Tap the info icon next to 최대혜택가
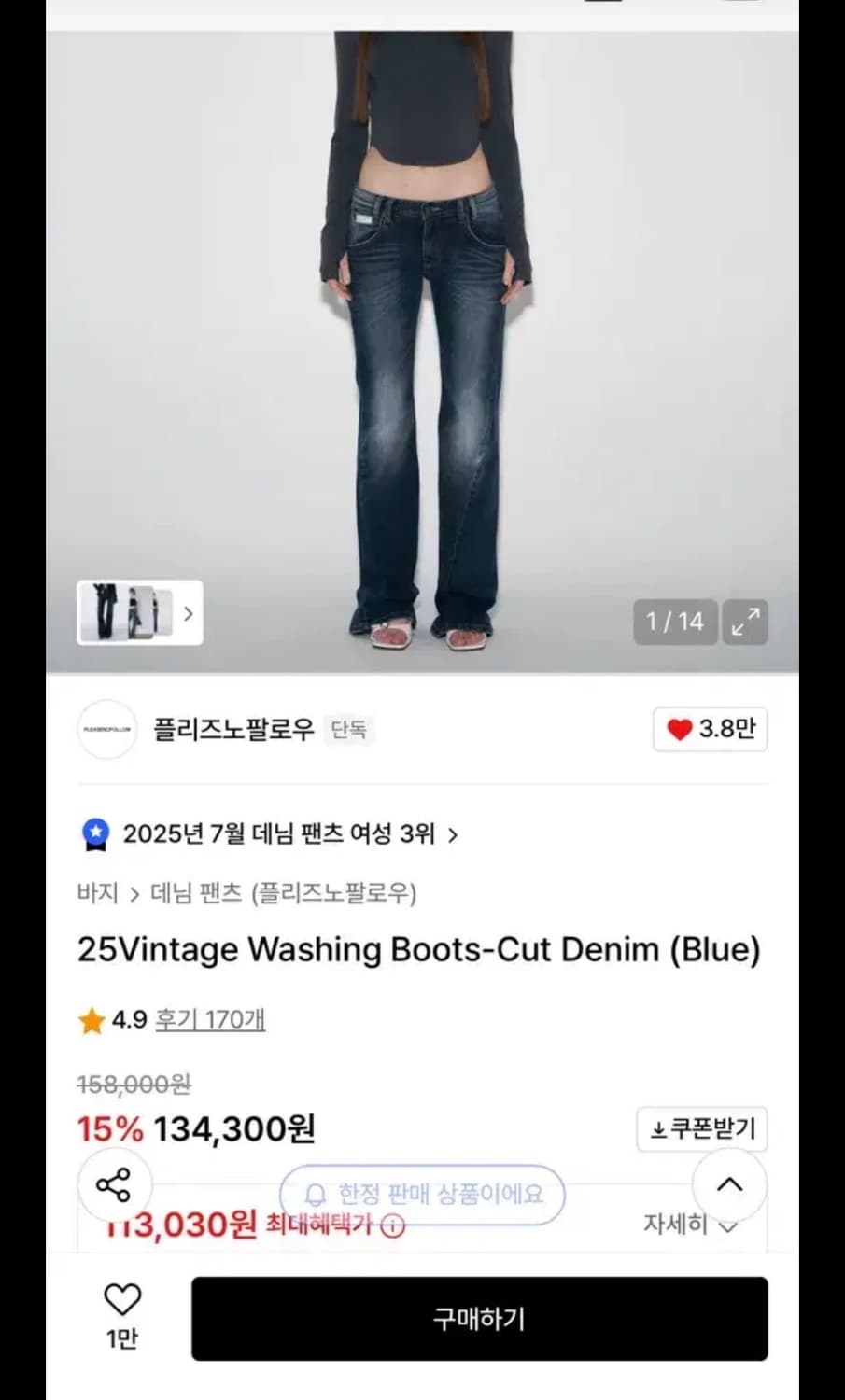The height and width of the screenshot is (1400, 845). pos(390,1227)
